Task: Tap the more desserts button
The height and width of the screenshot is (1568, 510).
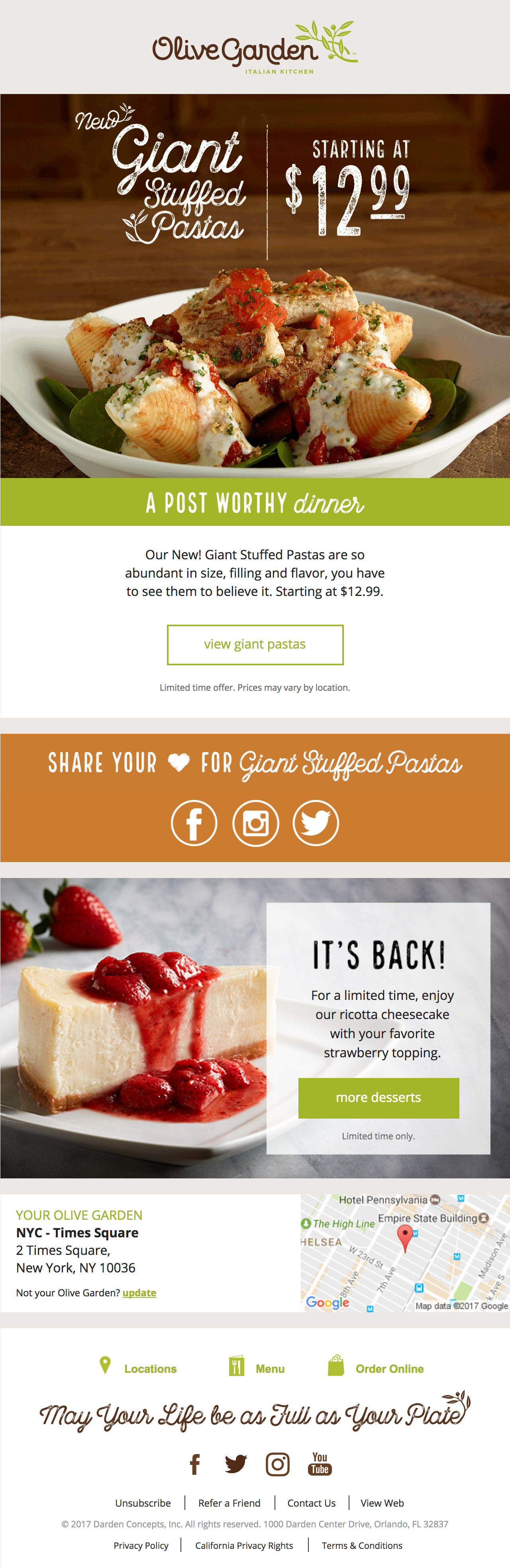Action: pyautogui.click(x=379, y=1098)
